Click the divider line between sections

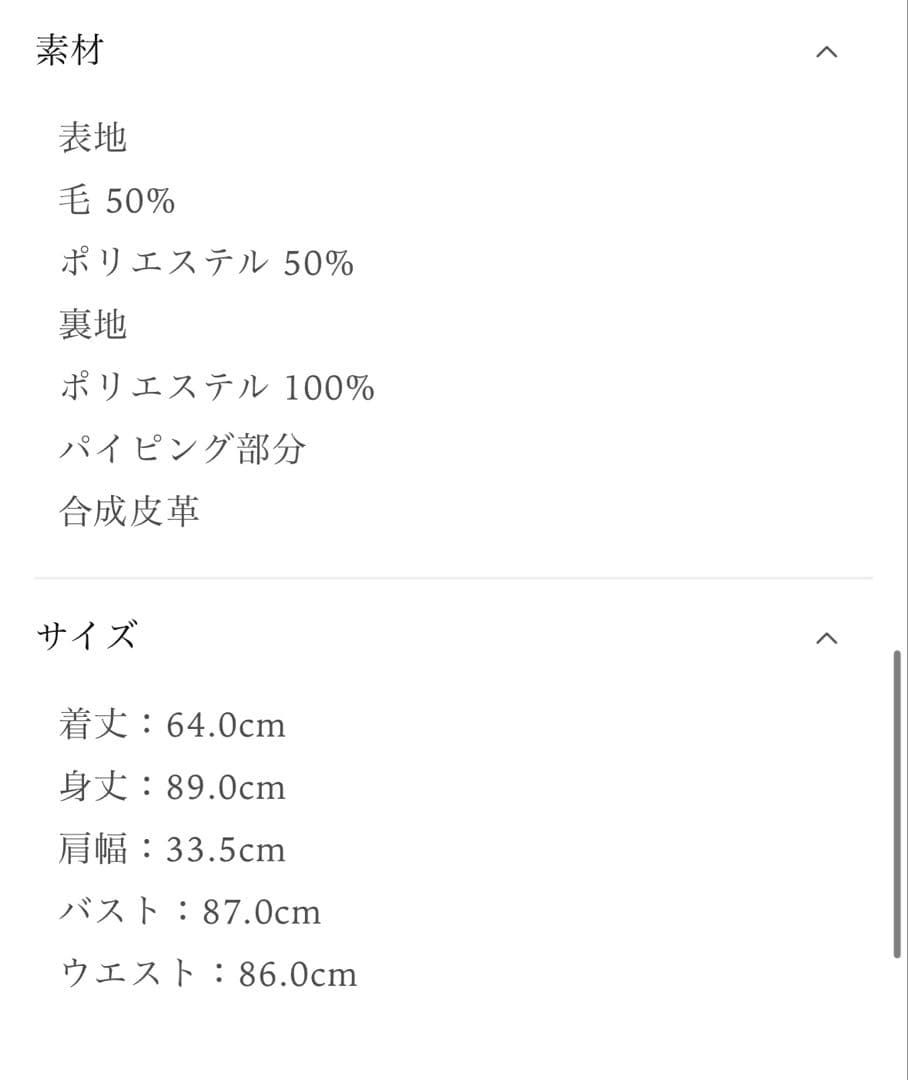[x=454, y=575]
